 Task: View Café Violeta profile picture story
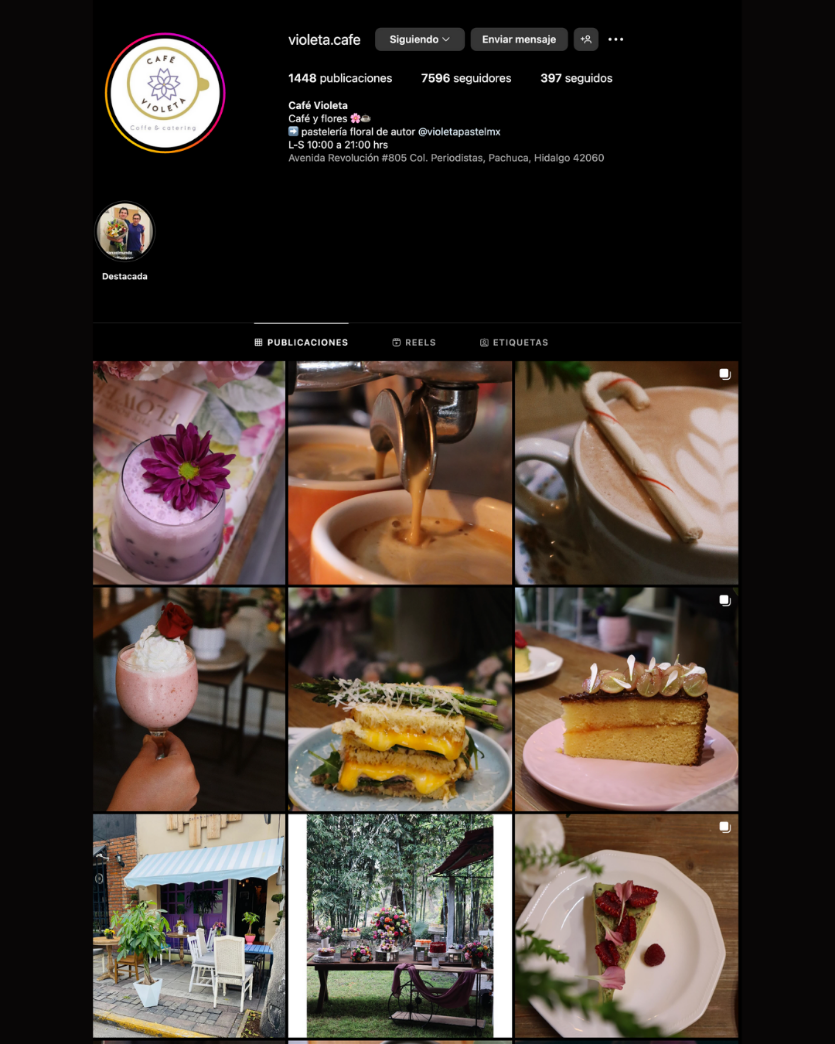[165, 93]
